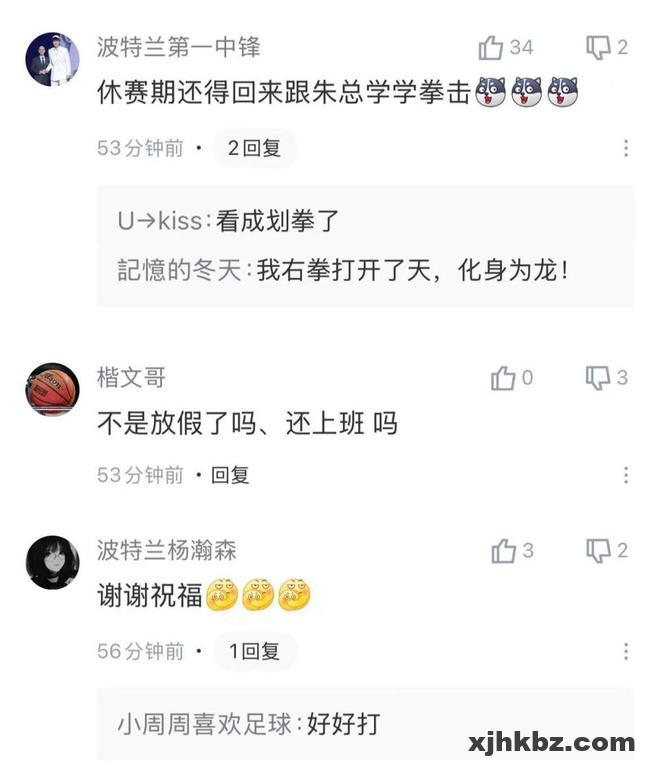View 楷文哥's profile avatar
Screen dimensions: 660x781
[x=52, y=389]
